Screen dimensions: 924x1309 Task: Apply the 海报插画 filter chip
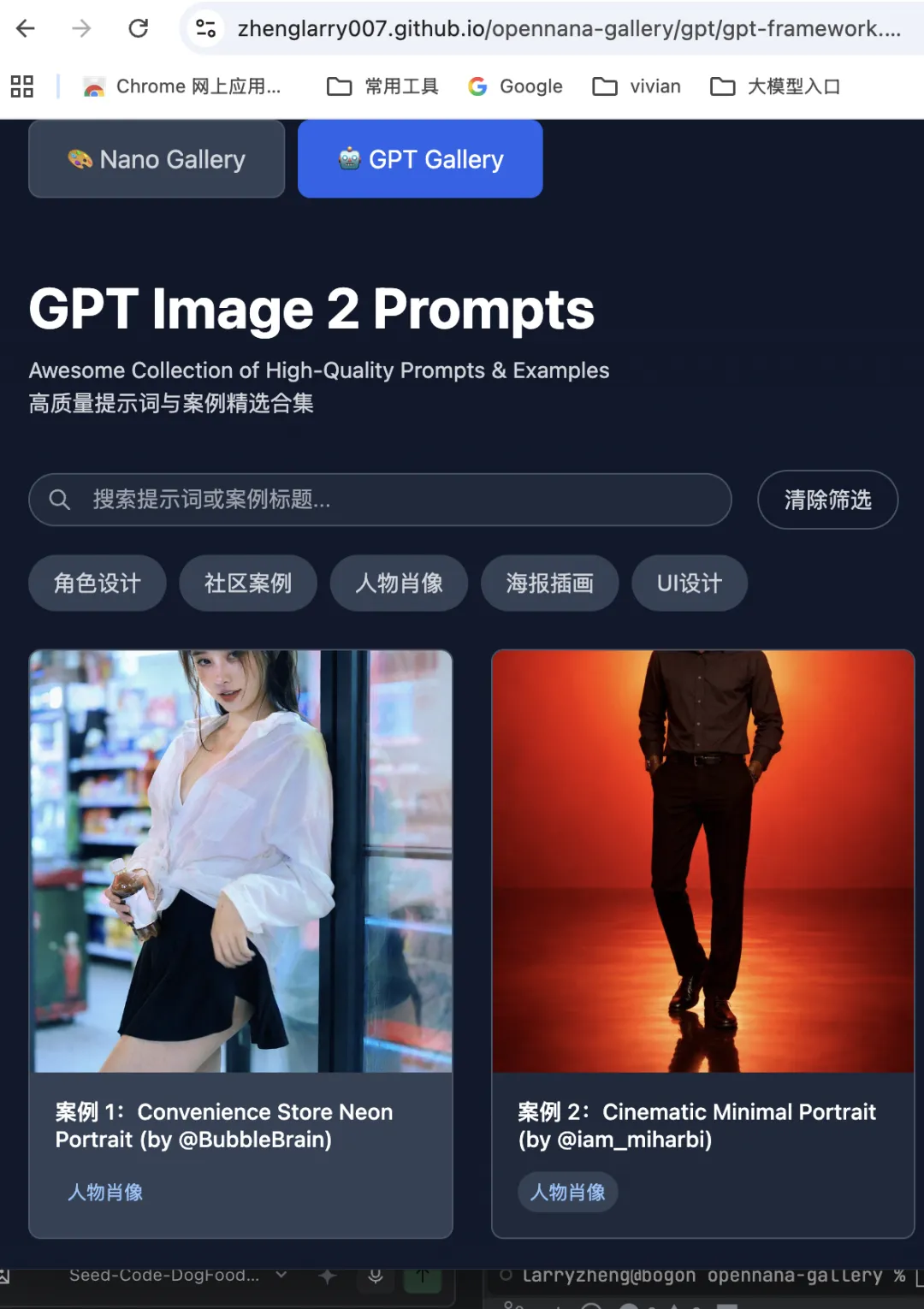(549, 583)
